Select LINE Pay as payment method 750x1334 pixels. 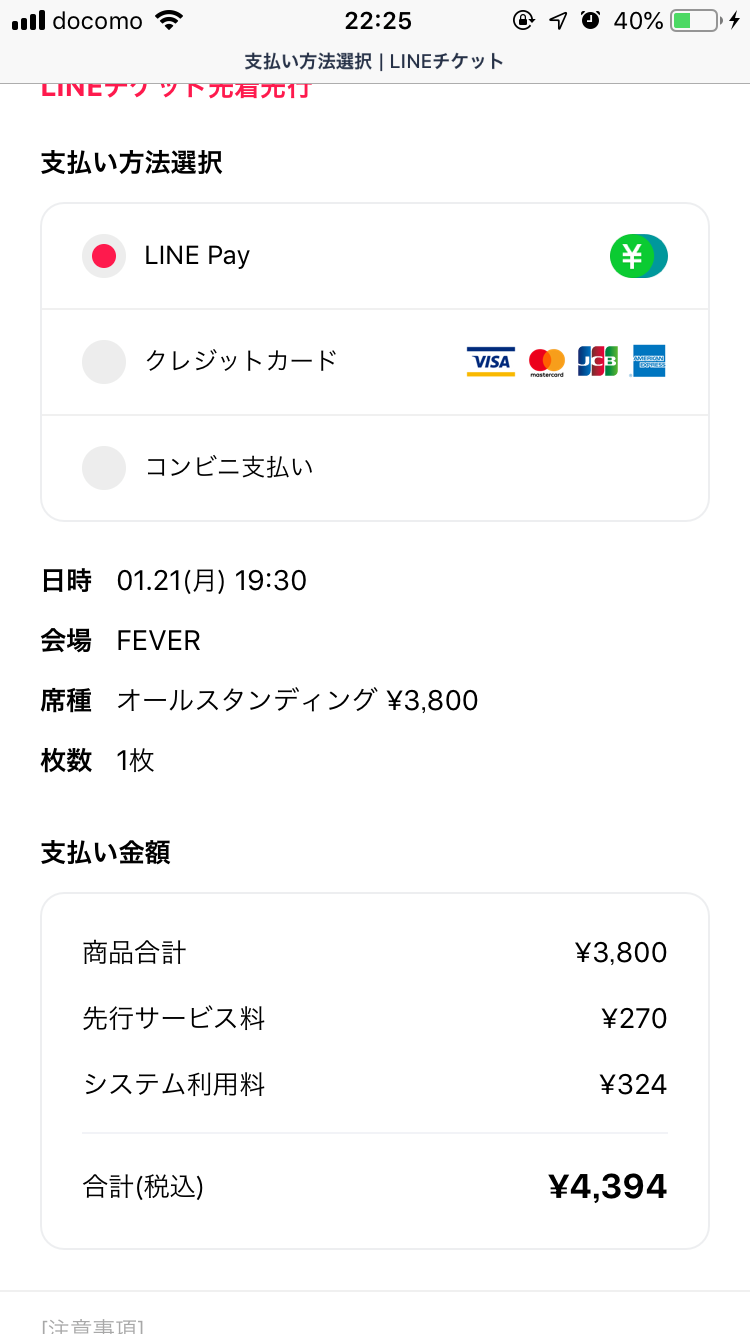[375, 256]
